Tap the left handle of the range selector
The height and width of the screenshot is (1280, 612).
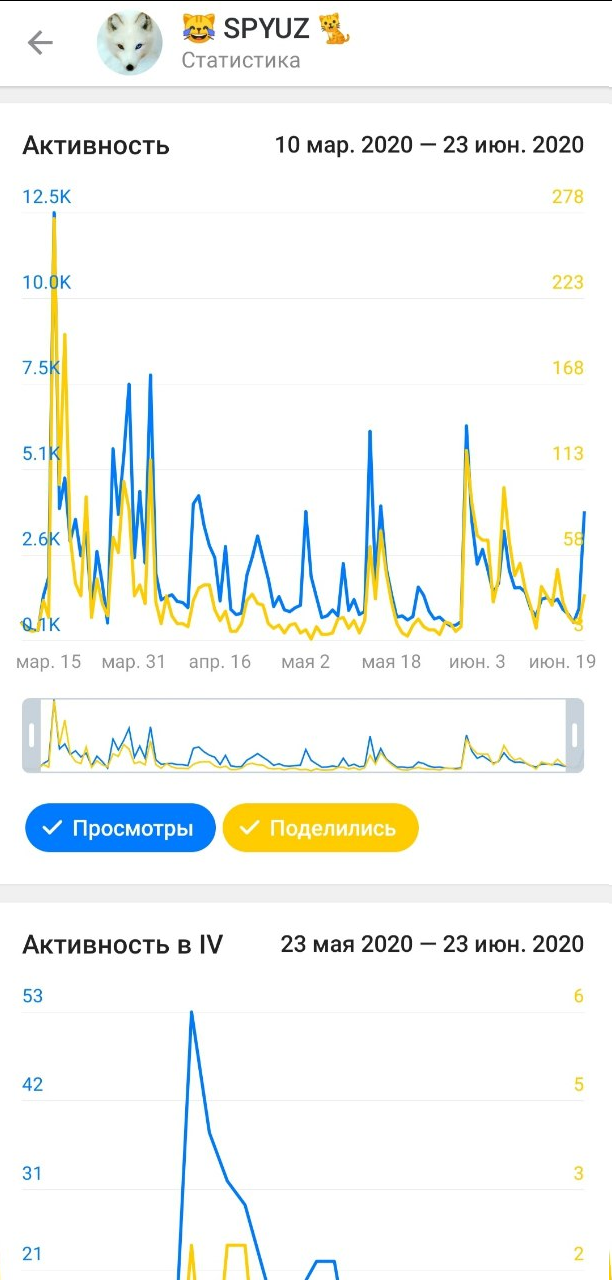point(31,735)
